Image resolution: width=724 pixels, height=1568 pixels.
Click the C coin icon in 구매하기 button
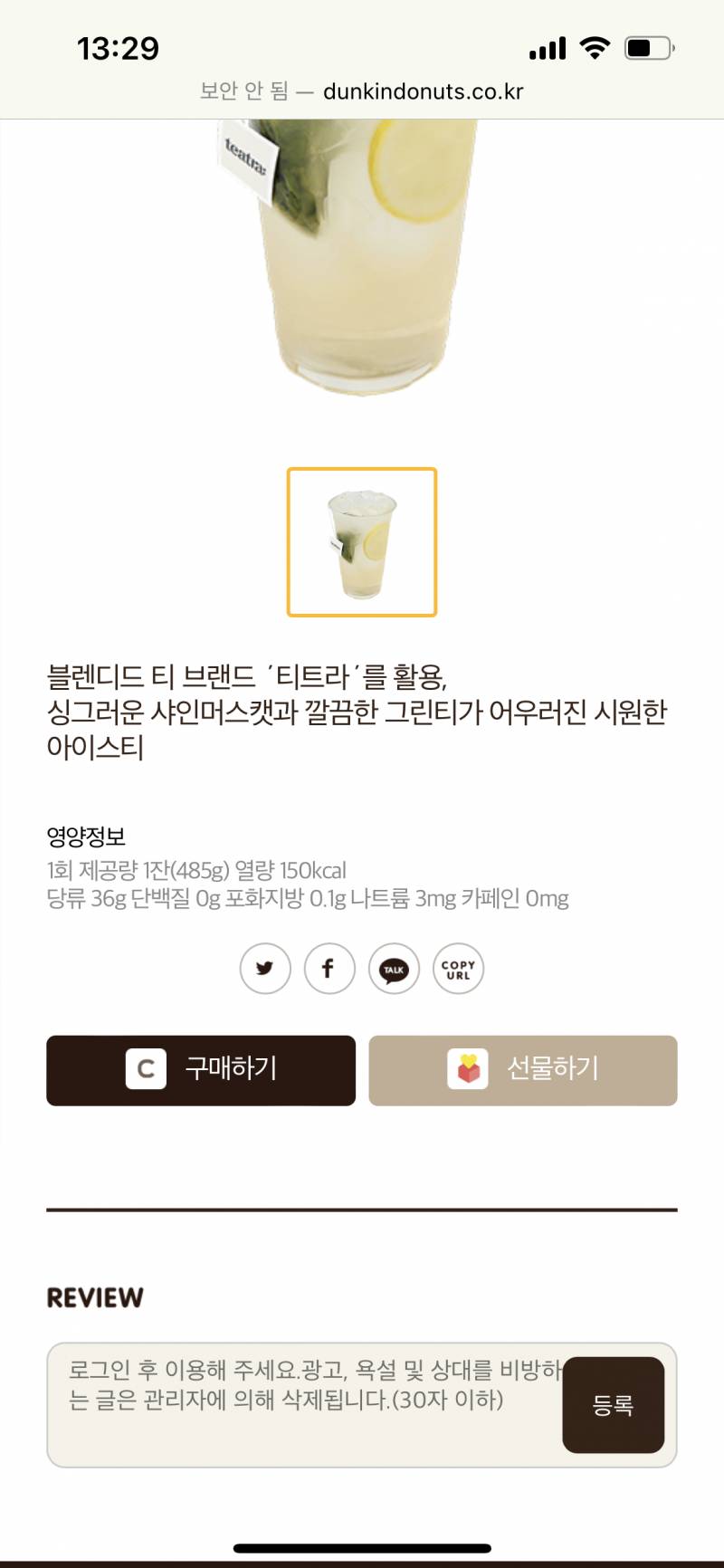coord(145,1068)
